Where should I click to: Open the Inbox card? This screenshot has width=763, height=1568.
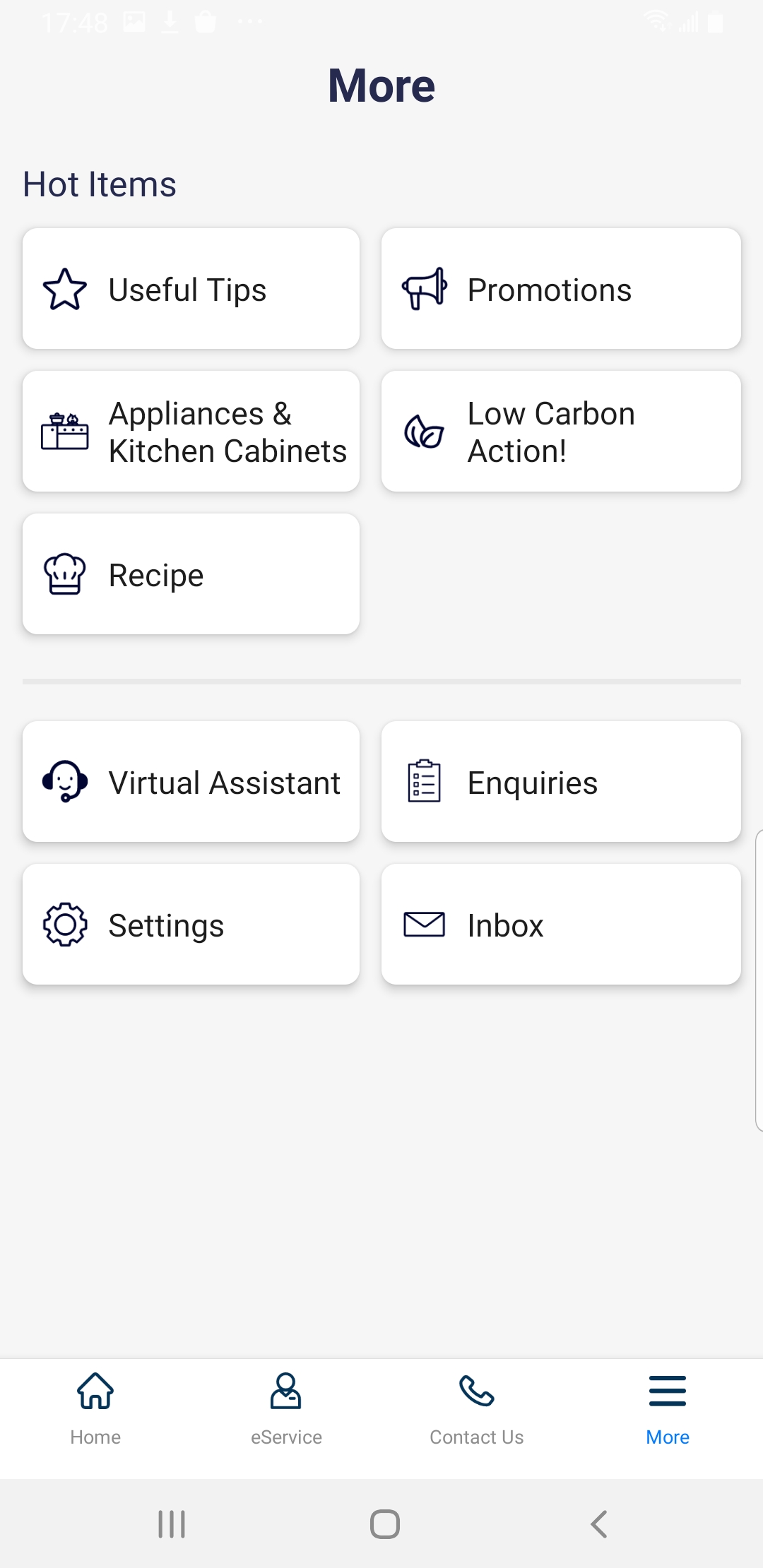coord(561,925)
